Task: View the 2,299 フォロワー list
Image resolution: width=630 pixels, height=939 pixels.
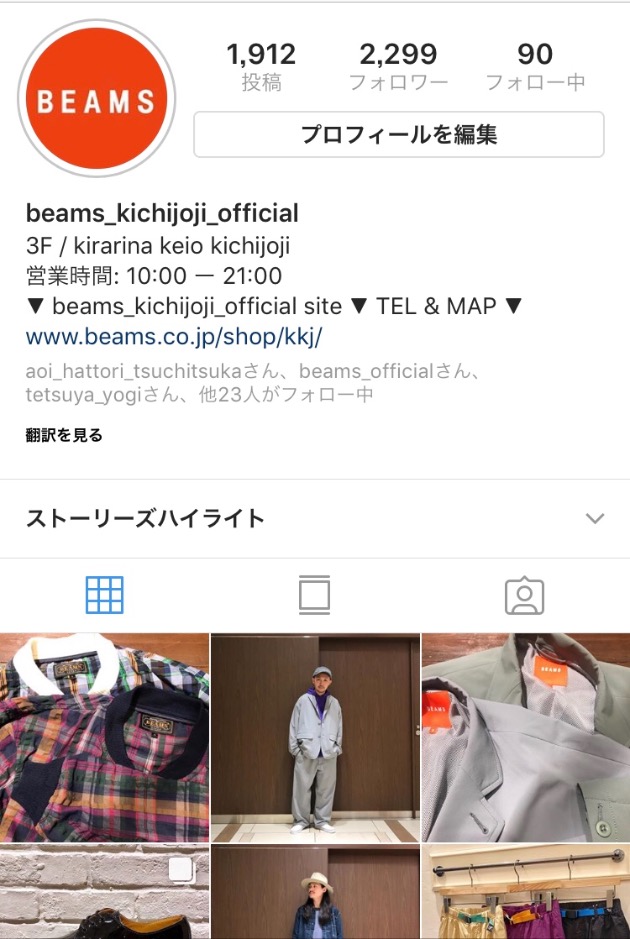Action: pos(398,66)
